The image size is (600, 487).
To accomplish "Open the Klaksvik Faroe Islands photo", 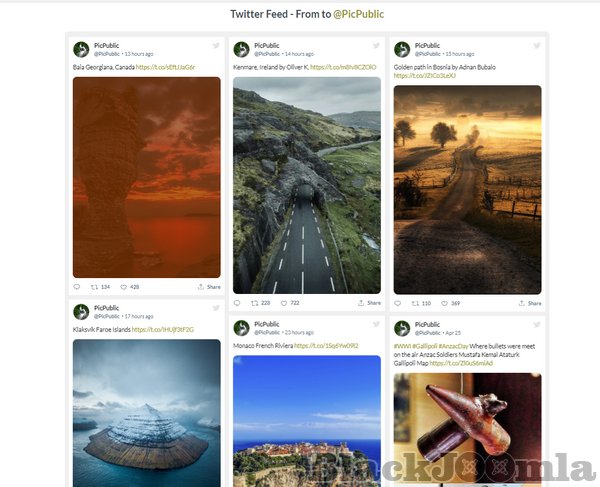I will [146, 412].
